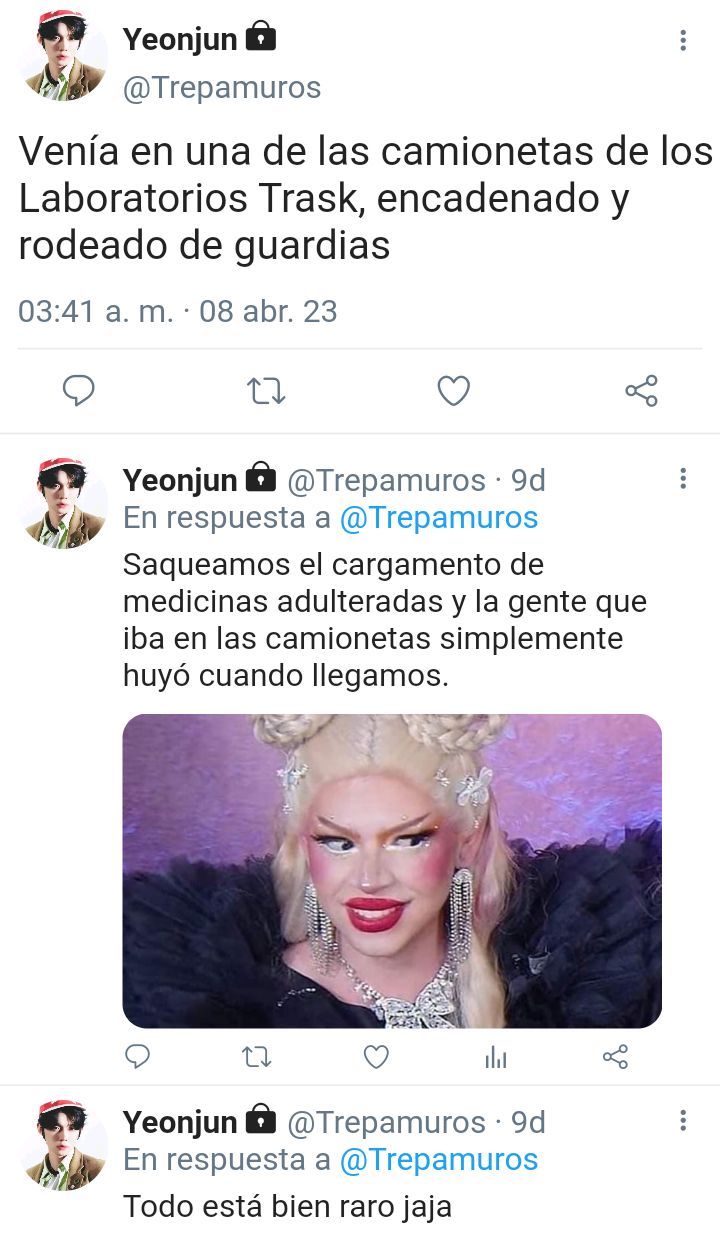720x1244 pixels.
Task: Retweet the 'Saqueamos el cargamento' reply
Action: [257, 1056]
